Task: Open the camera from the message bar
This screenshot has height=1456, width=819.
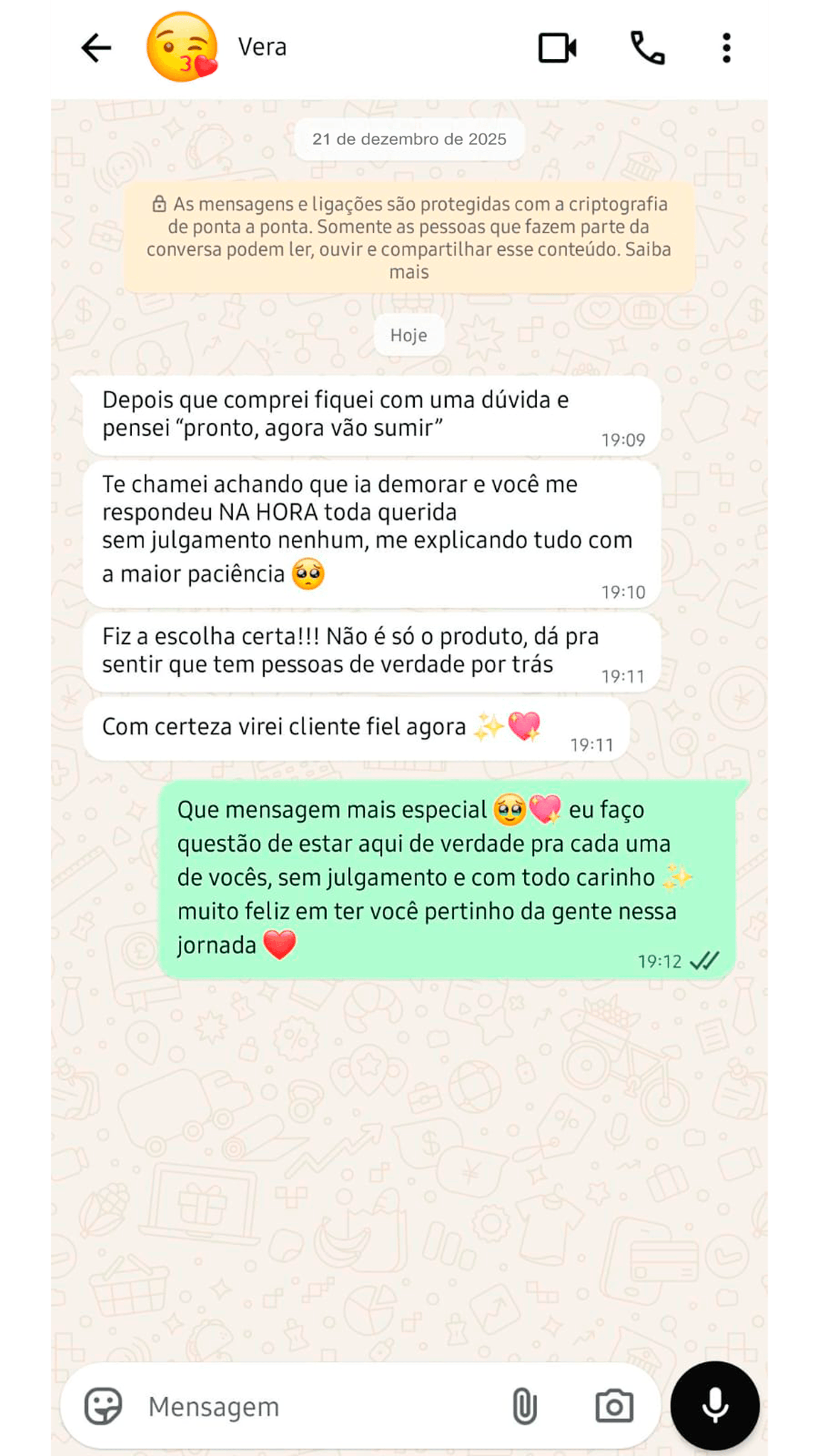Action: (x=614, y=1406)
